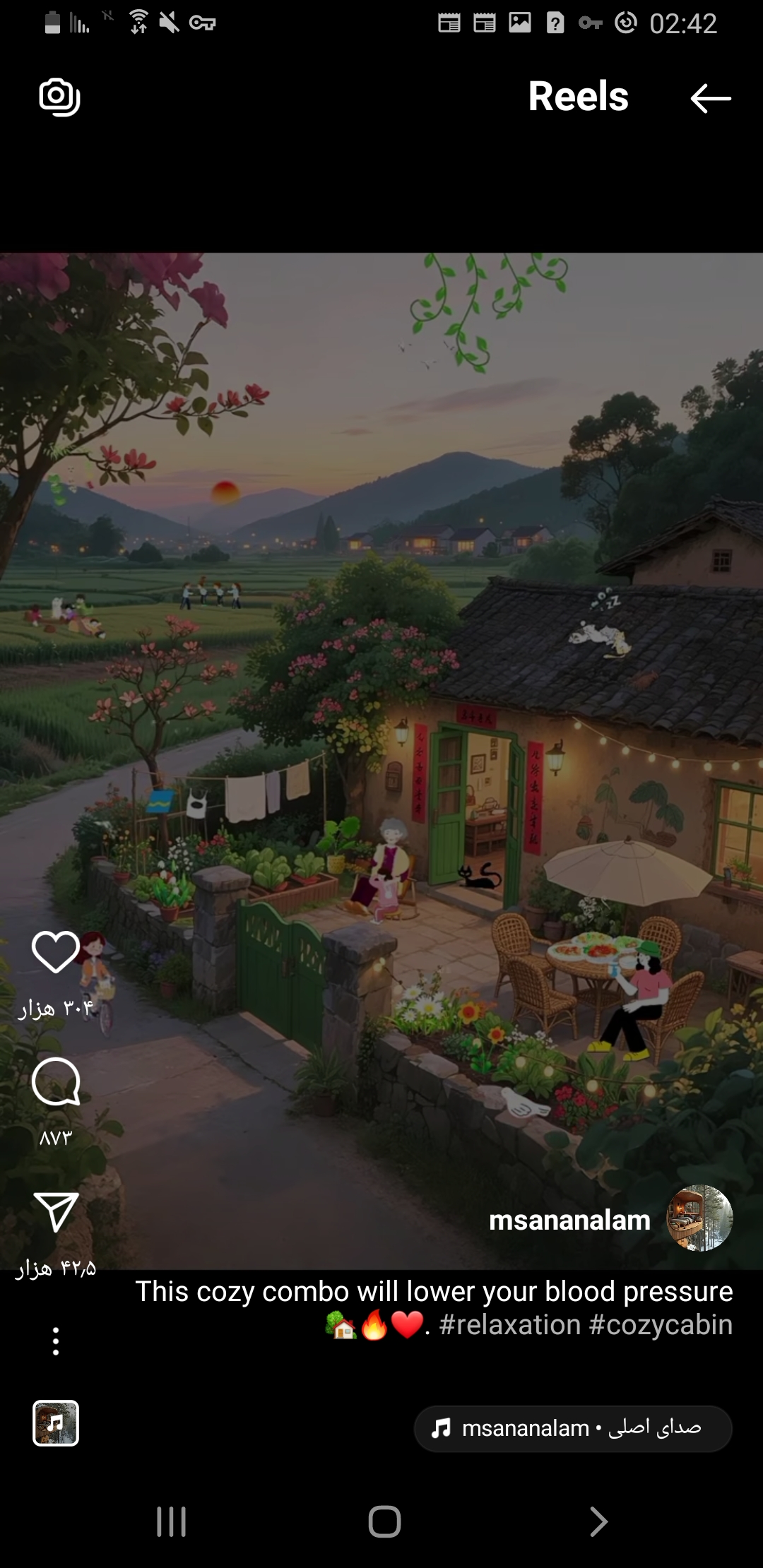Open the #relaxation hashtag
The width and height of the screenshot is (763, 1568).
coord(509,1325)
